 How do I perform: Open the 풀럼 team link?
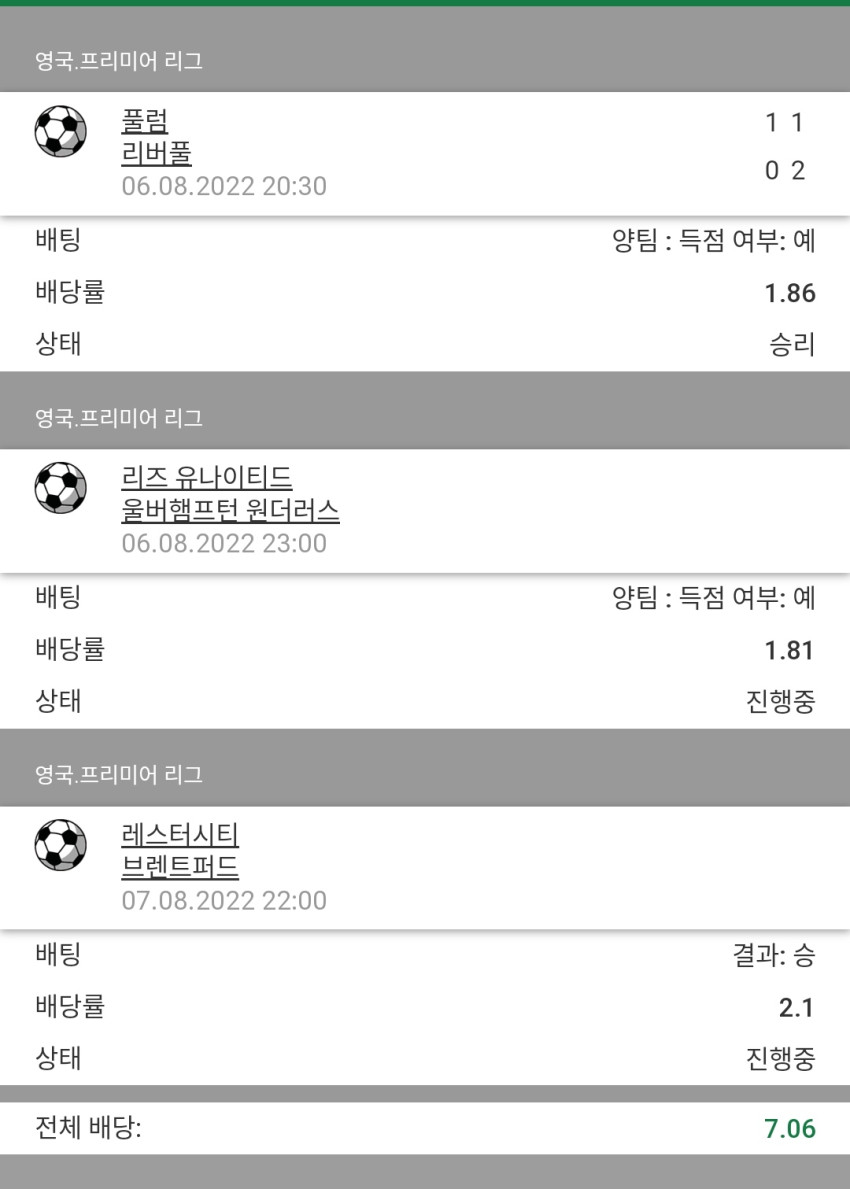coord(144,121)
